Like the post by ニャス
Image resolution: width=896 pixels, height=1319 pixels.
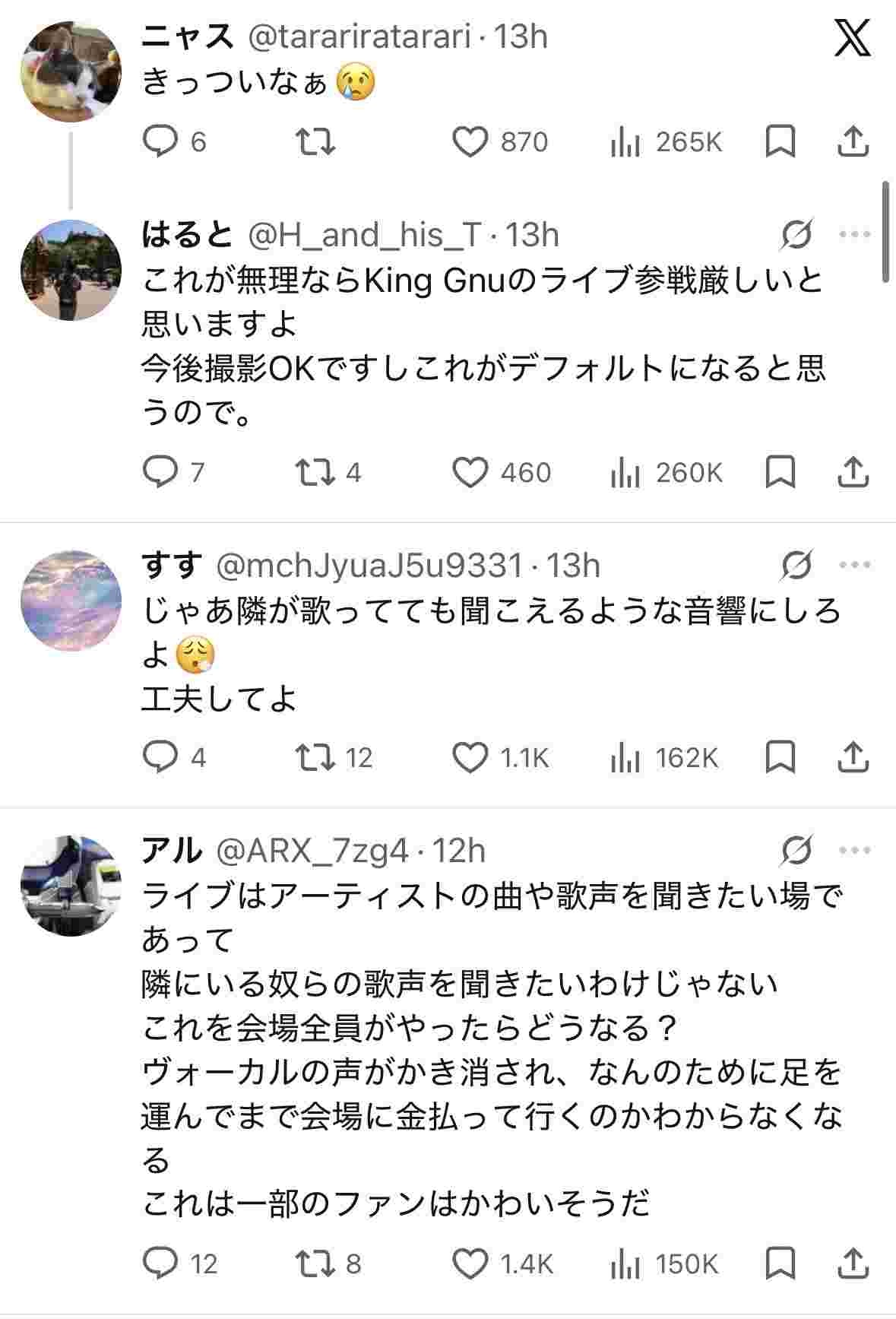470,142
